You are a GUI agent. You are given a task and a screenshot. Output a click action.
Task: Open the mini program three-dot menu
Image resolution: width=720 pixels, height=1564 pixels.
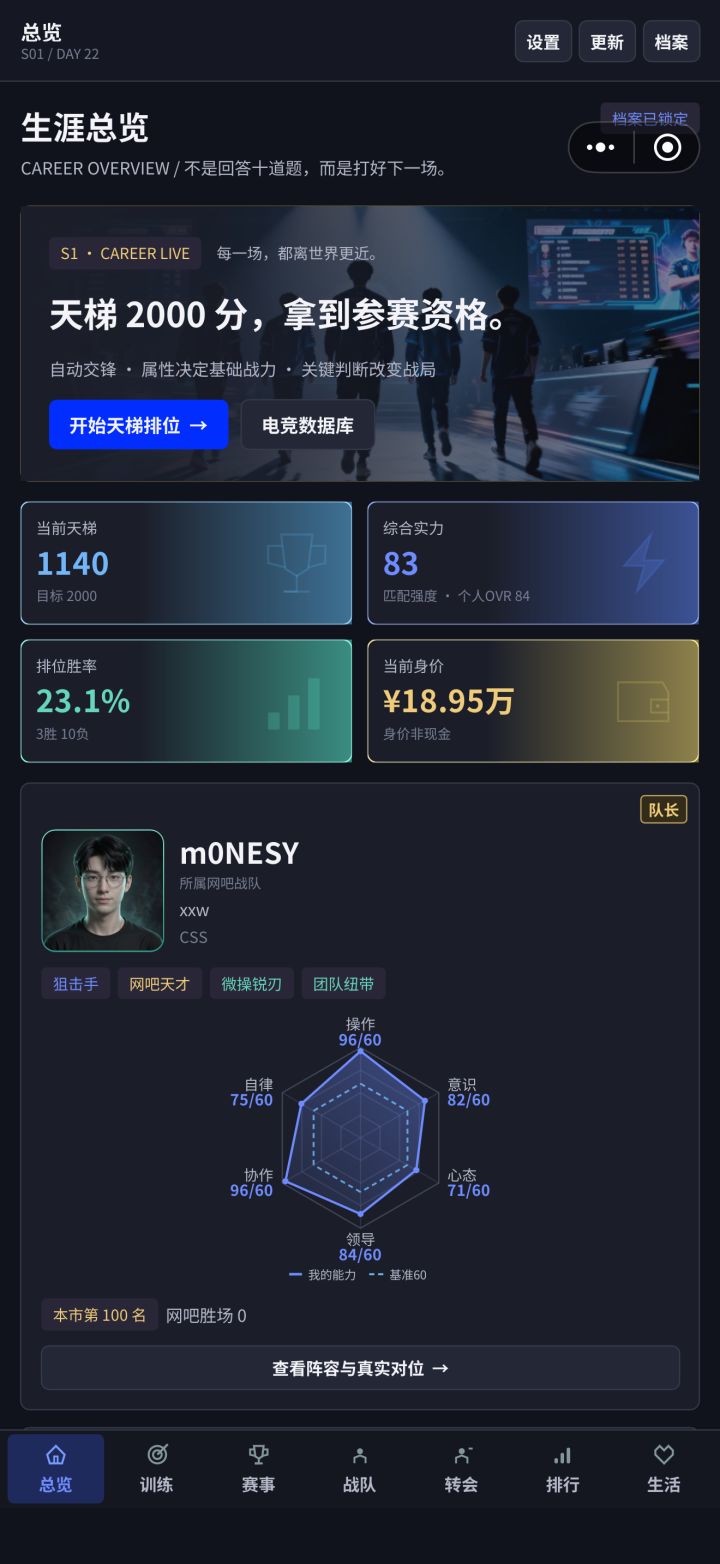point(601,148)
